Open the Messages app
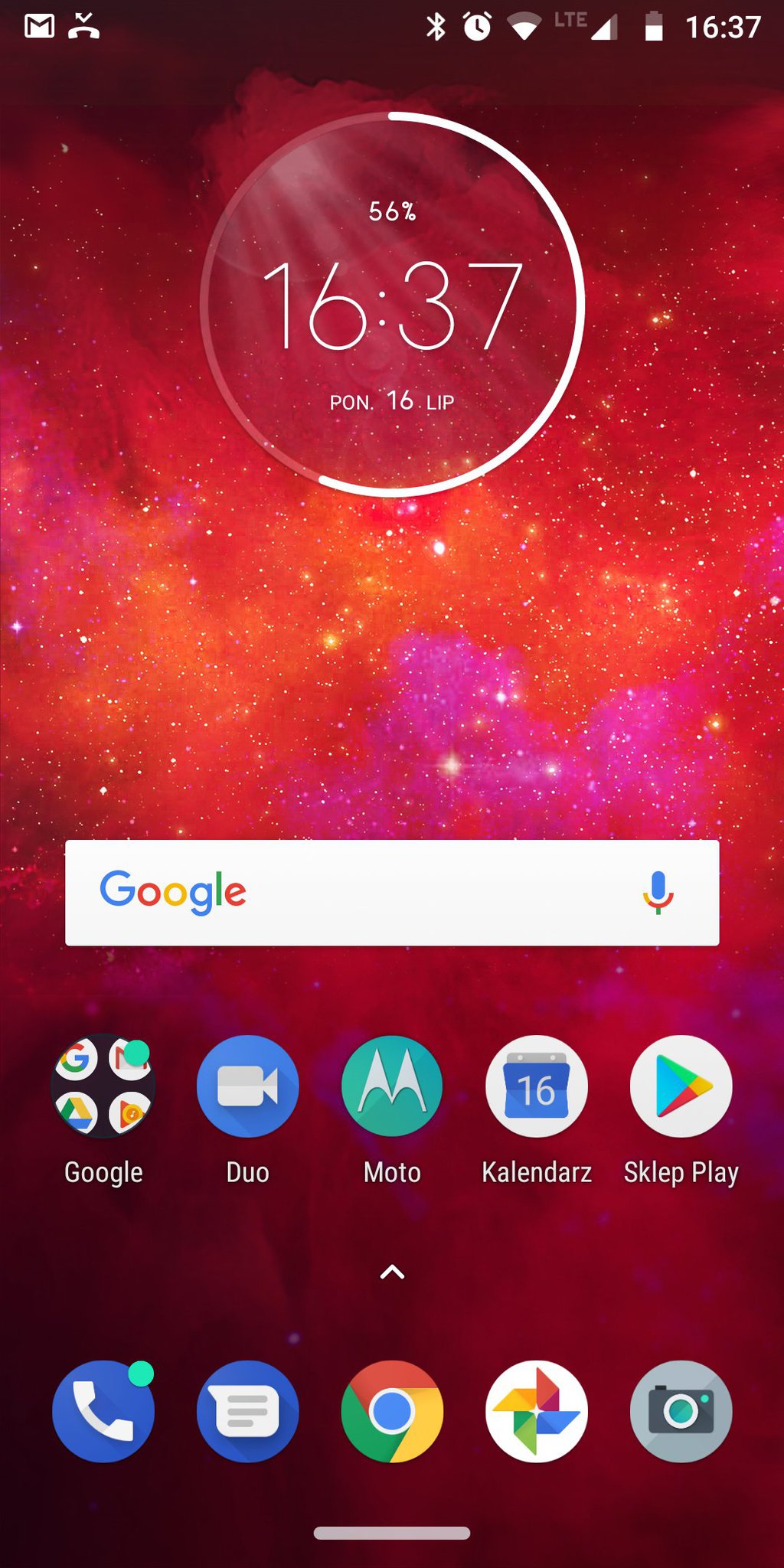Screen dimensions: 784x1568 coord(247,1411)
